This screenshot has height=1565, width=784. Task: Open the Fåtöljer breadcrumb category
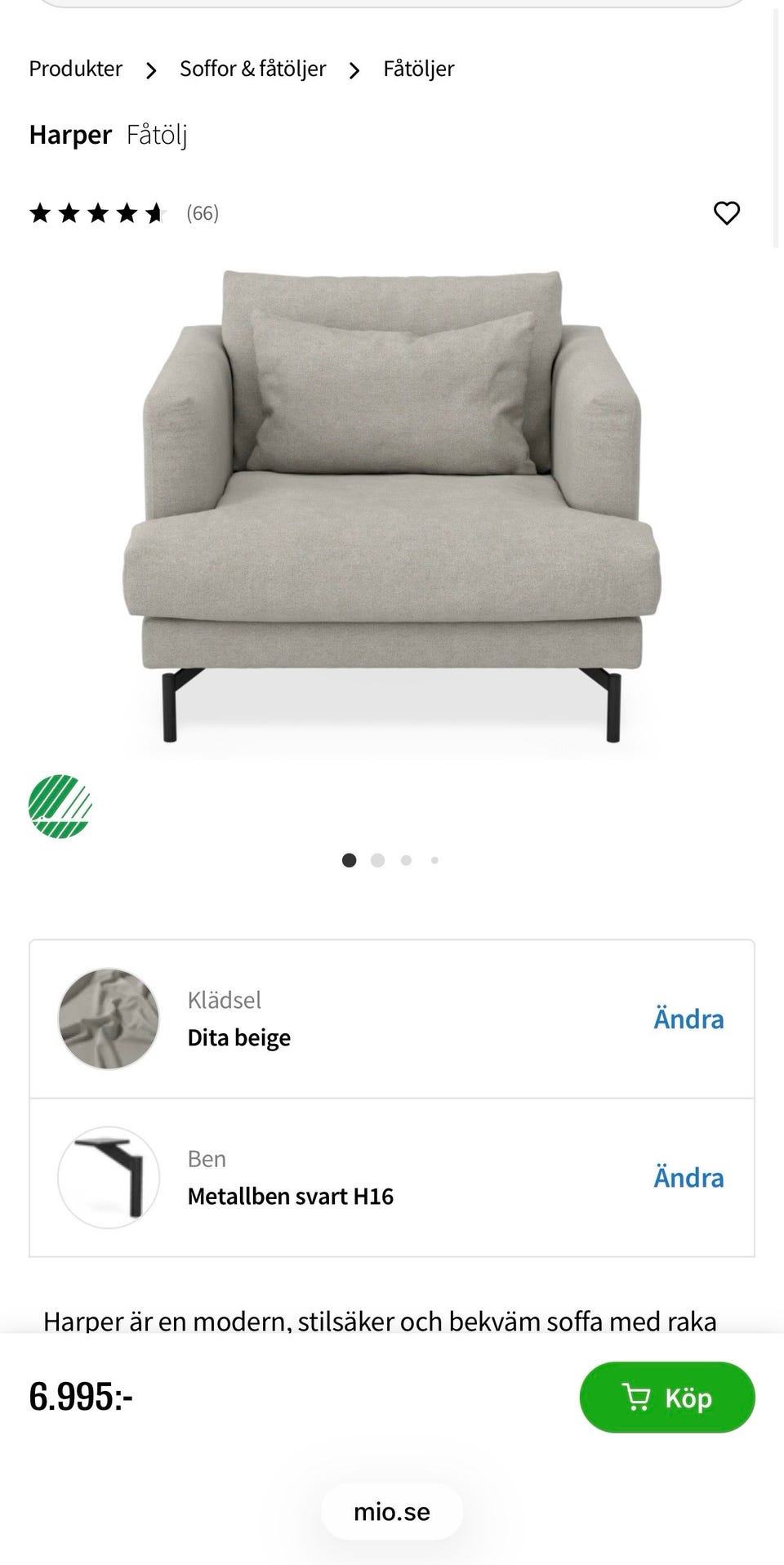click(x=417, y=69)
